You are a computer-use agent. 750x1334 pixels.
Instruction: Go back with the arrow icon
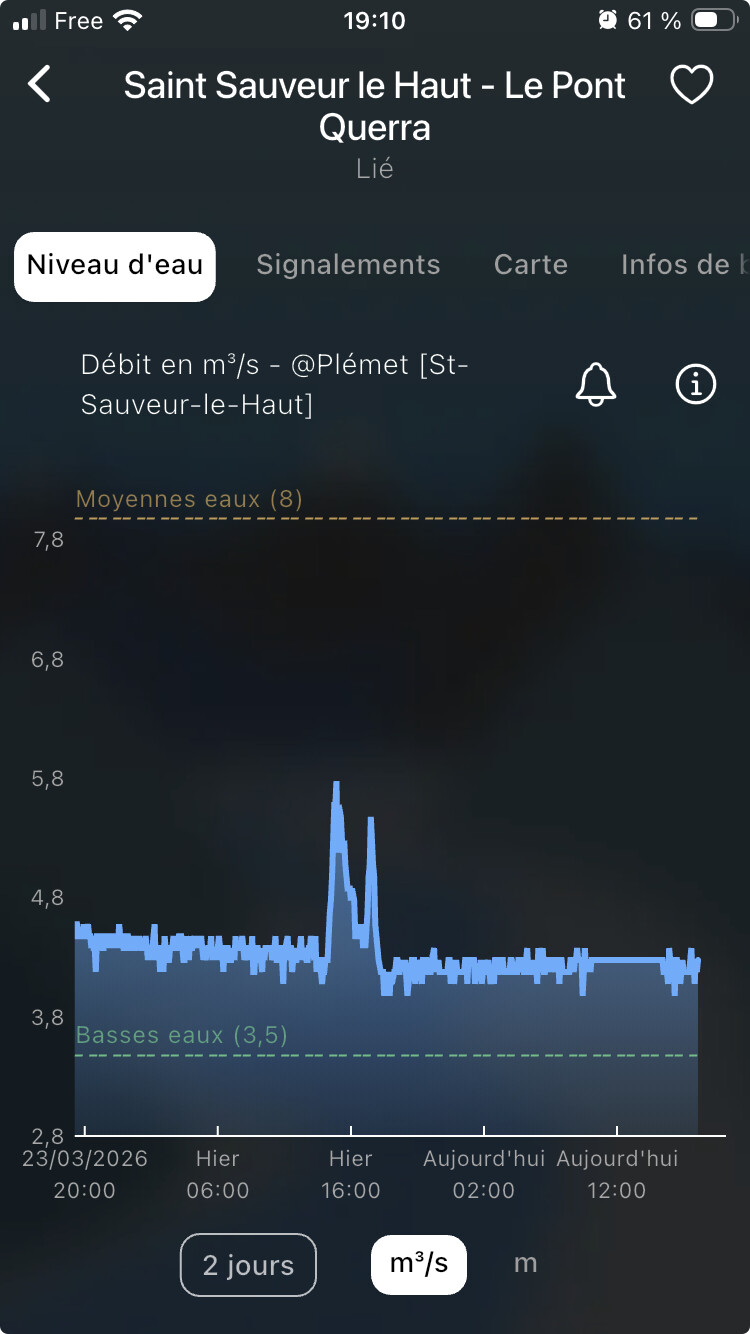[x=40, y=85]
